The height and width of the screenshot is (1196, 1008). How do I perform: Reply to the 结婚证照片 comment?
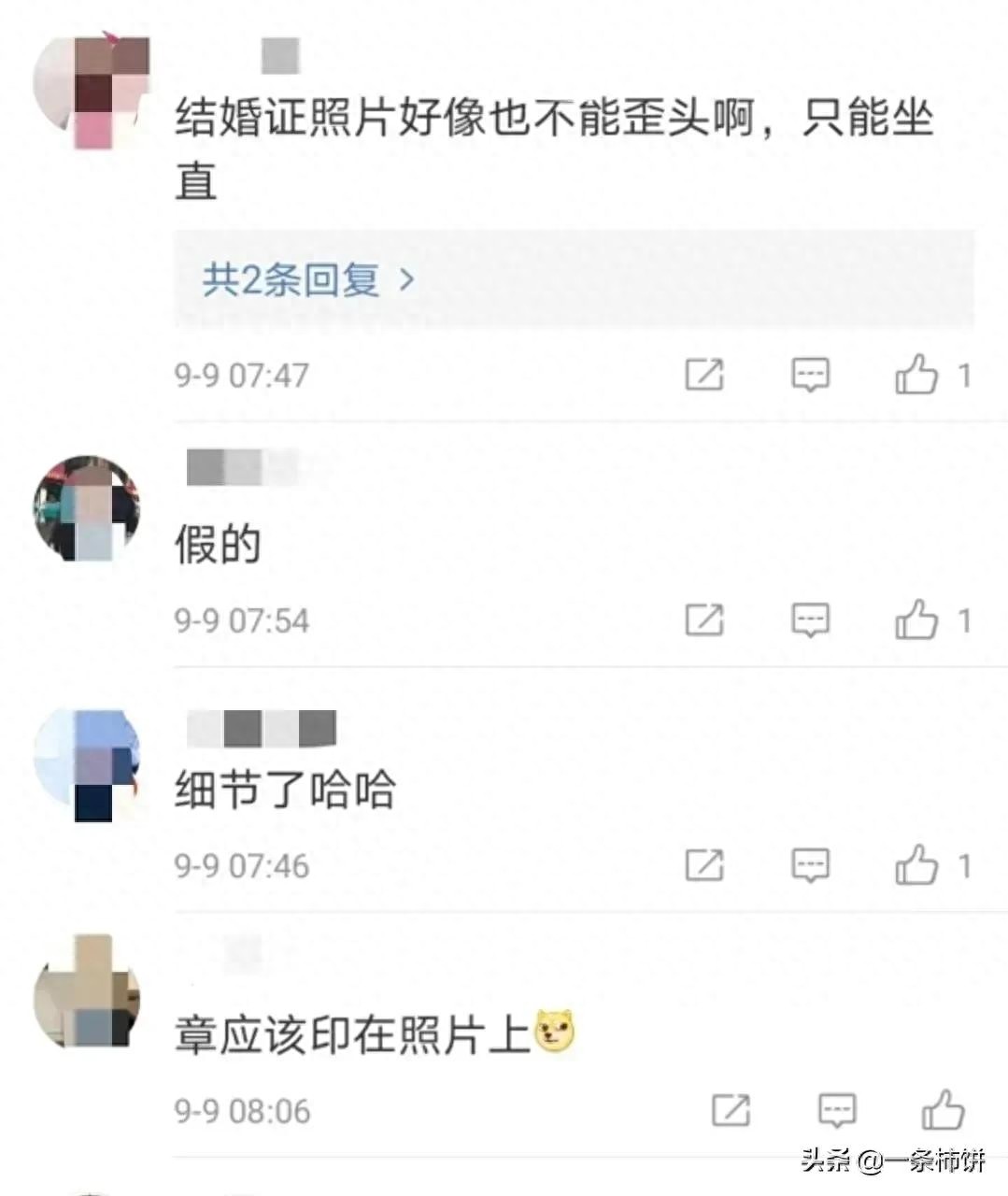click(810, 376)
